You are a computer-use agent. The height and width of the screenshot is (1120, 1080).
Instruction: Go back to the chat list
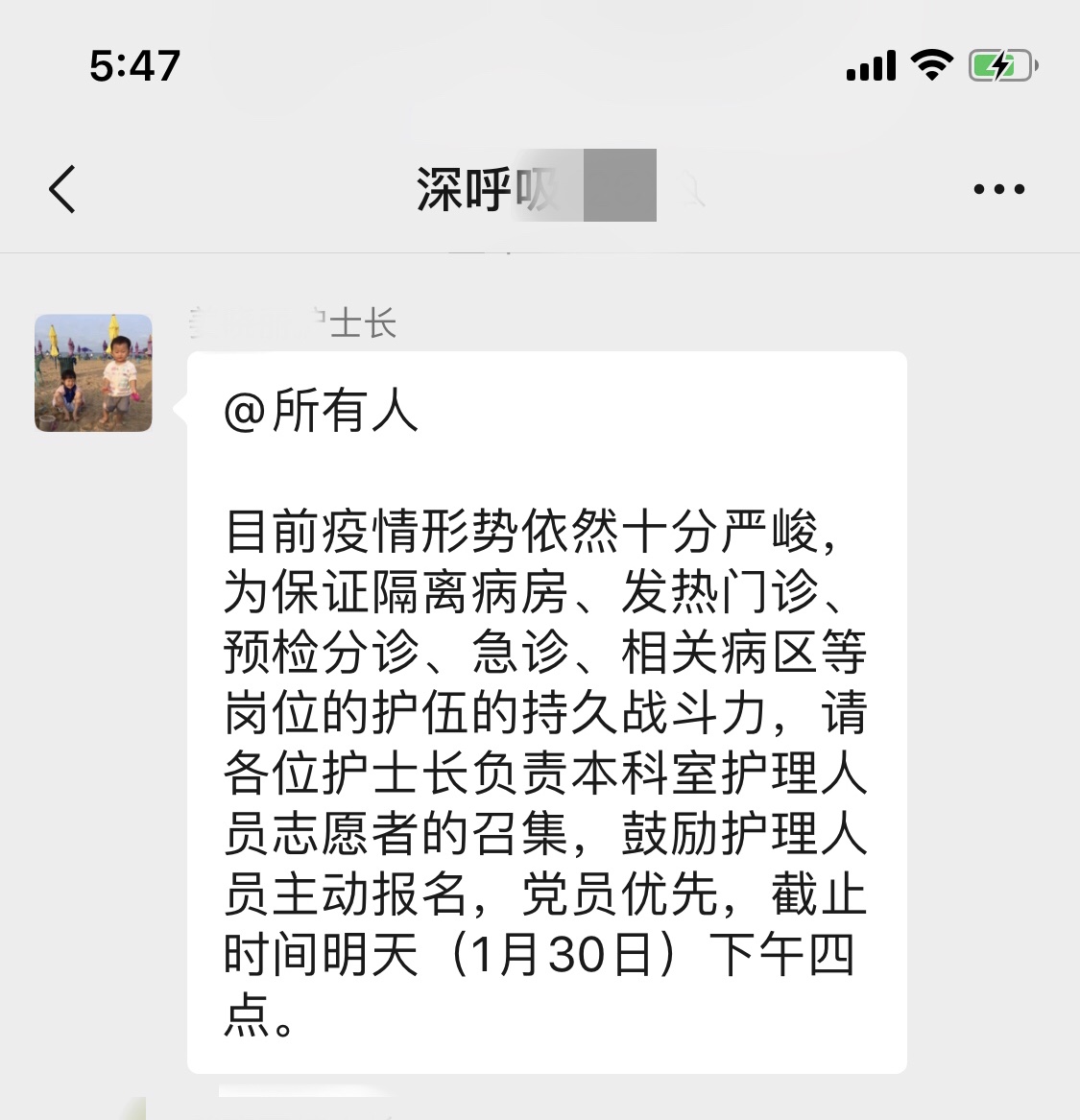62,188
